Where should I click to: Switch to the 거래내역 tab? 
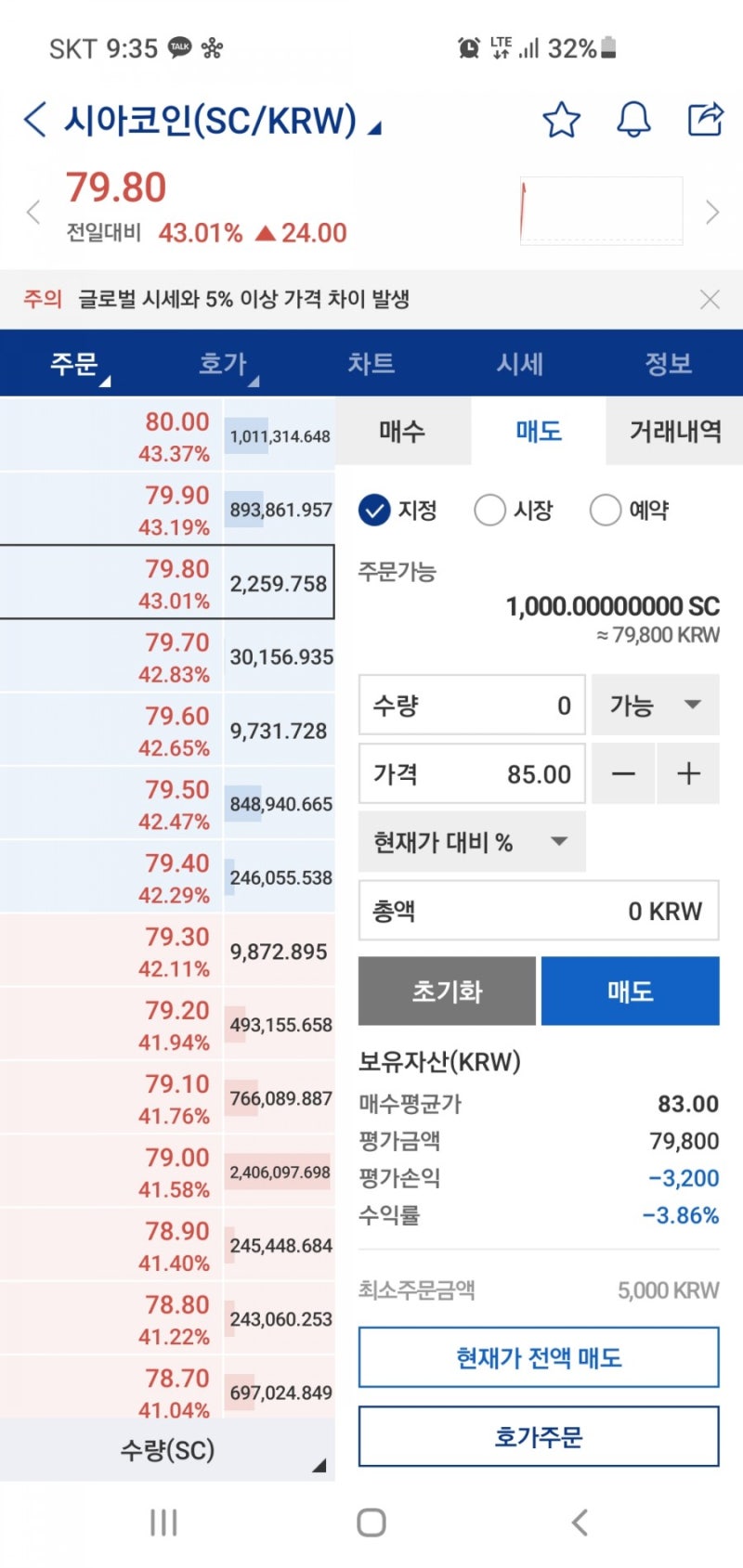point(672,432)
